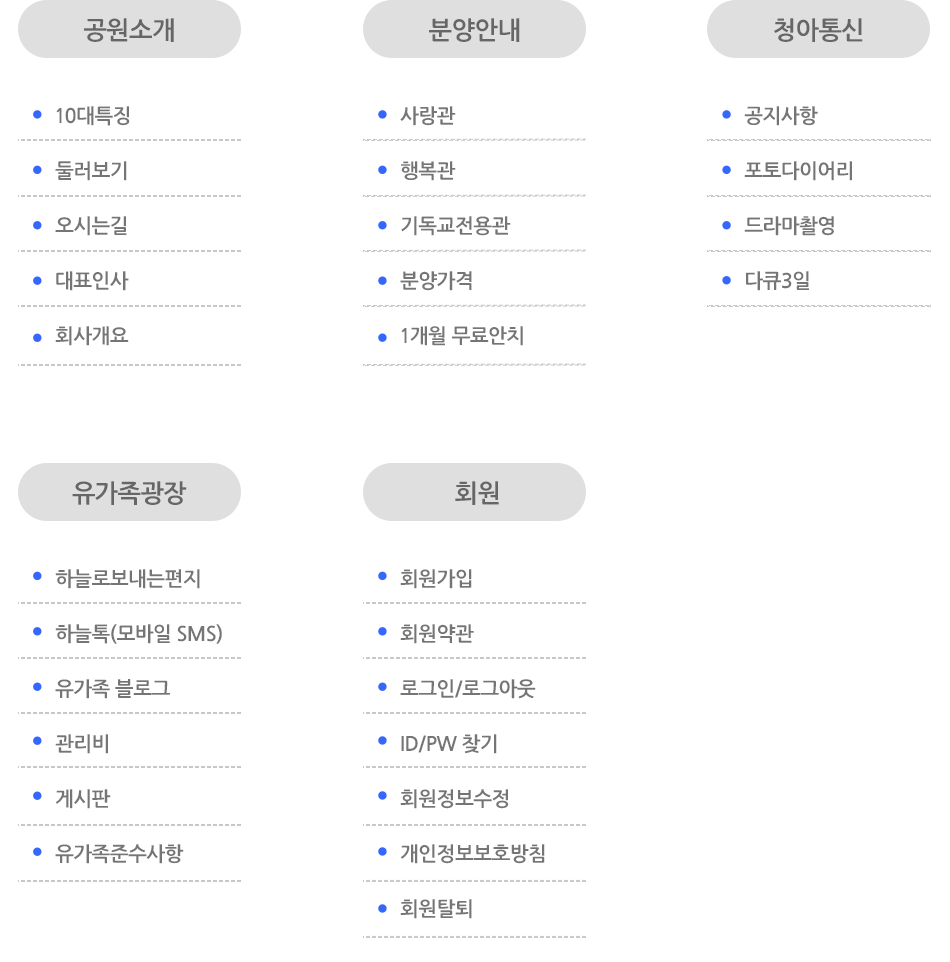The width and height of the screenshot is (950, 962).
Task: Go to 관리비 page
Action: point(83,744)
